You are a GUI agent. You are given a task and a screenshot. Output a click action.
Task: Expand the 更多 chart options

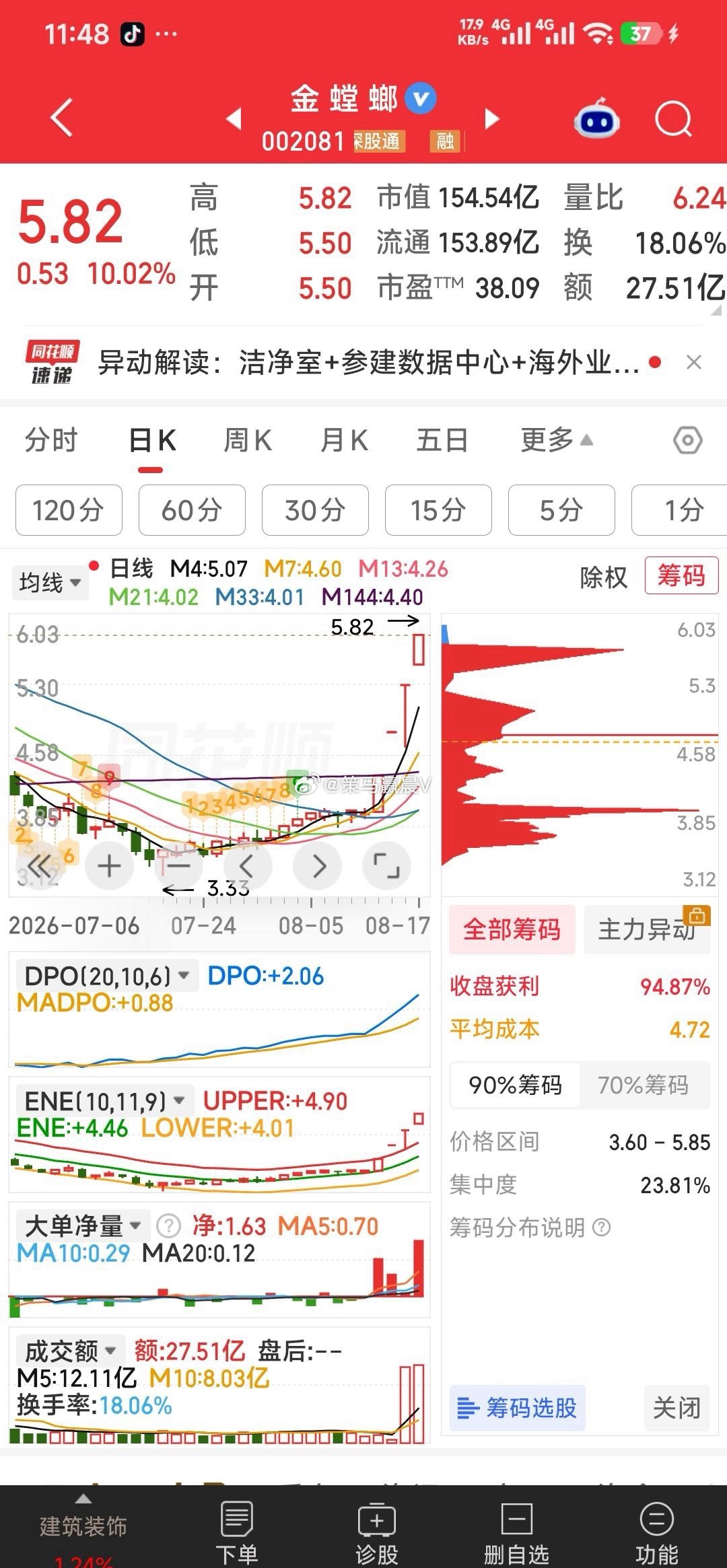coord(557,440)
